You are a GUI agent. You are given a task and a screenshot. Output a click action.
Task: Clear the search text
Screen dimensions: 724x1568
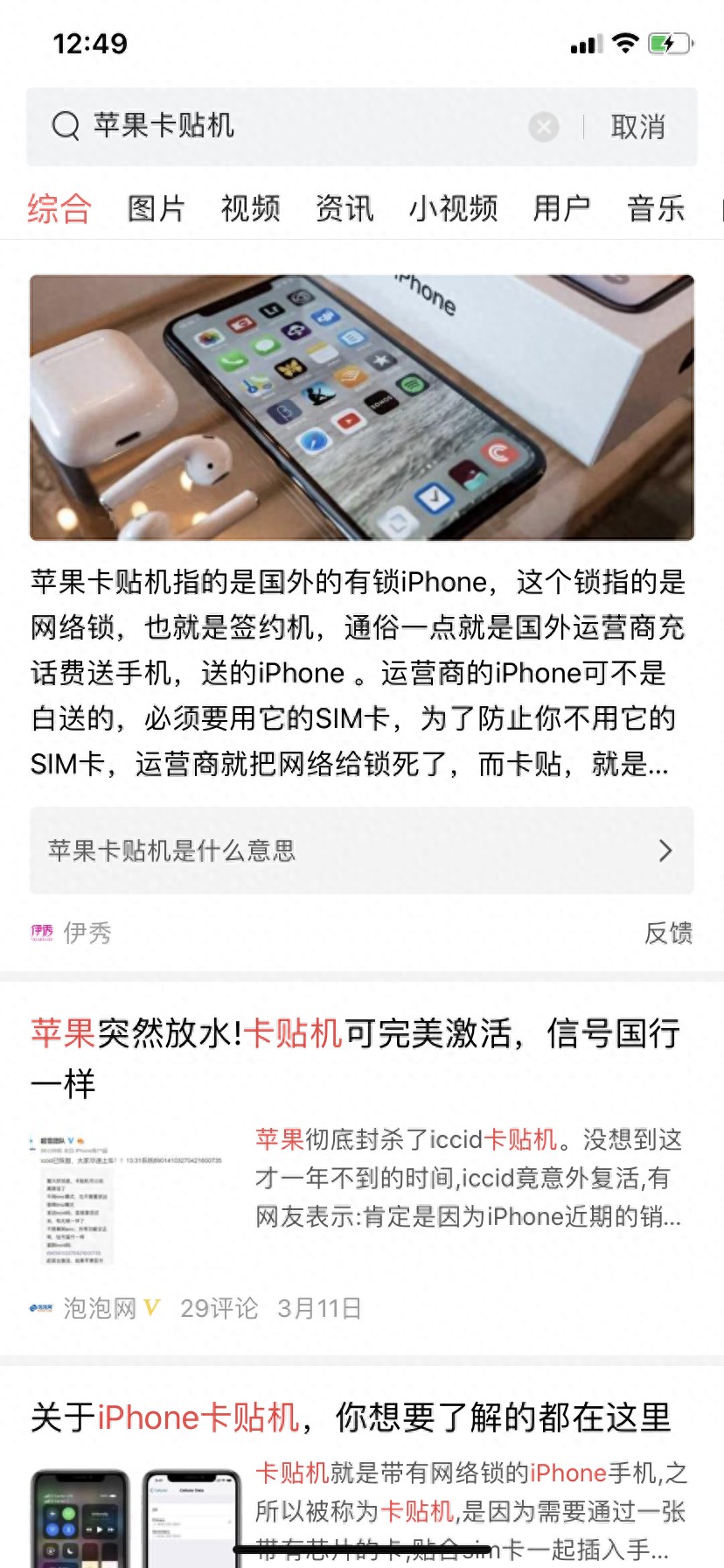tap(543, 128)
